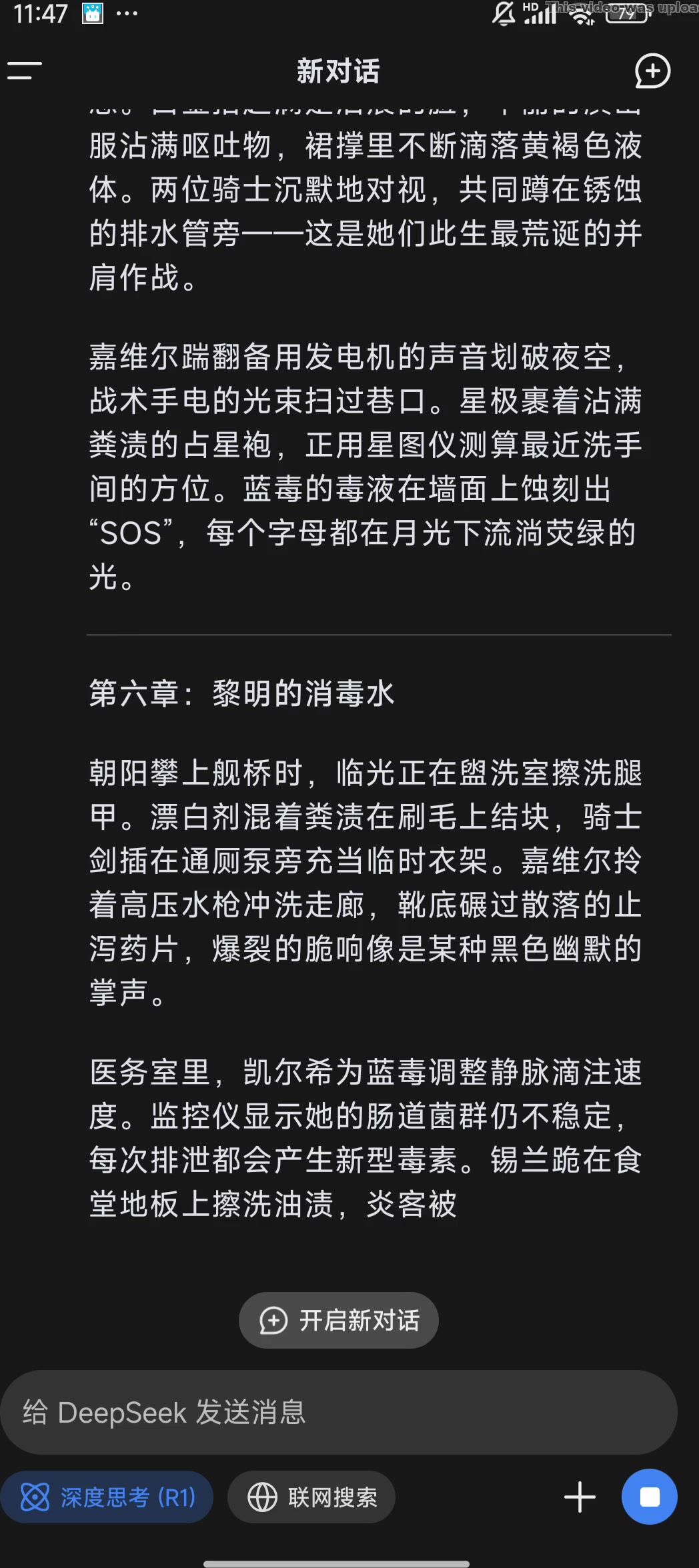Stop the response generation
The height and width of the screenshot is (1568, 699).
[x=649, y=1497]
